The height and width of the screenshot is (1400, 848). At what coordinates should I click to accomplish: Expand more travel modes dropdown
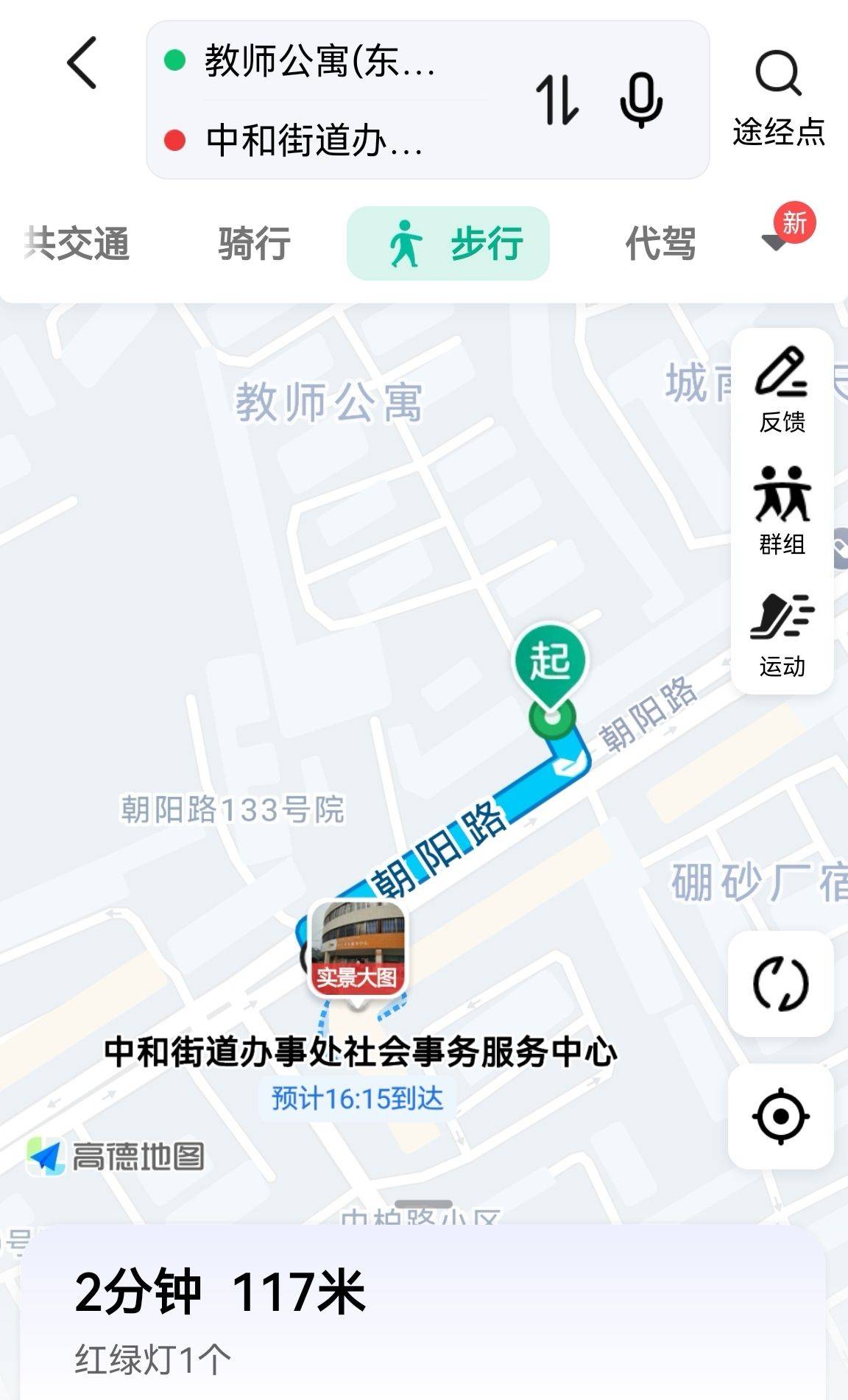tap(775, 242)
